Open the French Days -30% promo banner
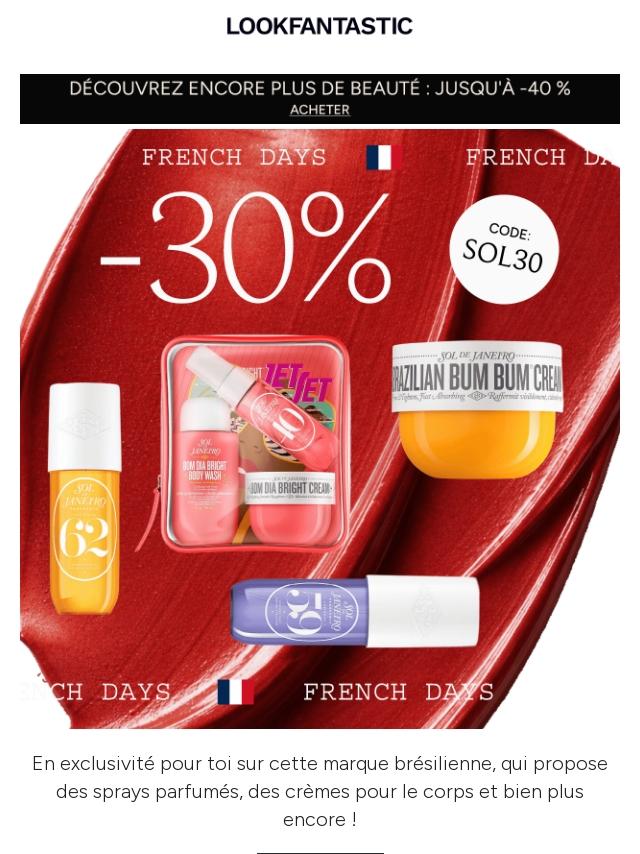This screenshot has width=640, height=854. pos(320,429)
